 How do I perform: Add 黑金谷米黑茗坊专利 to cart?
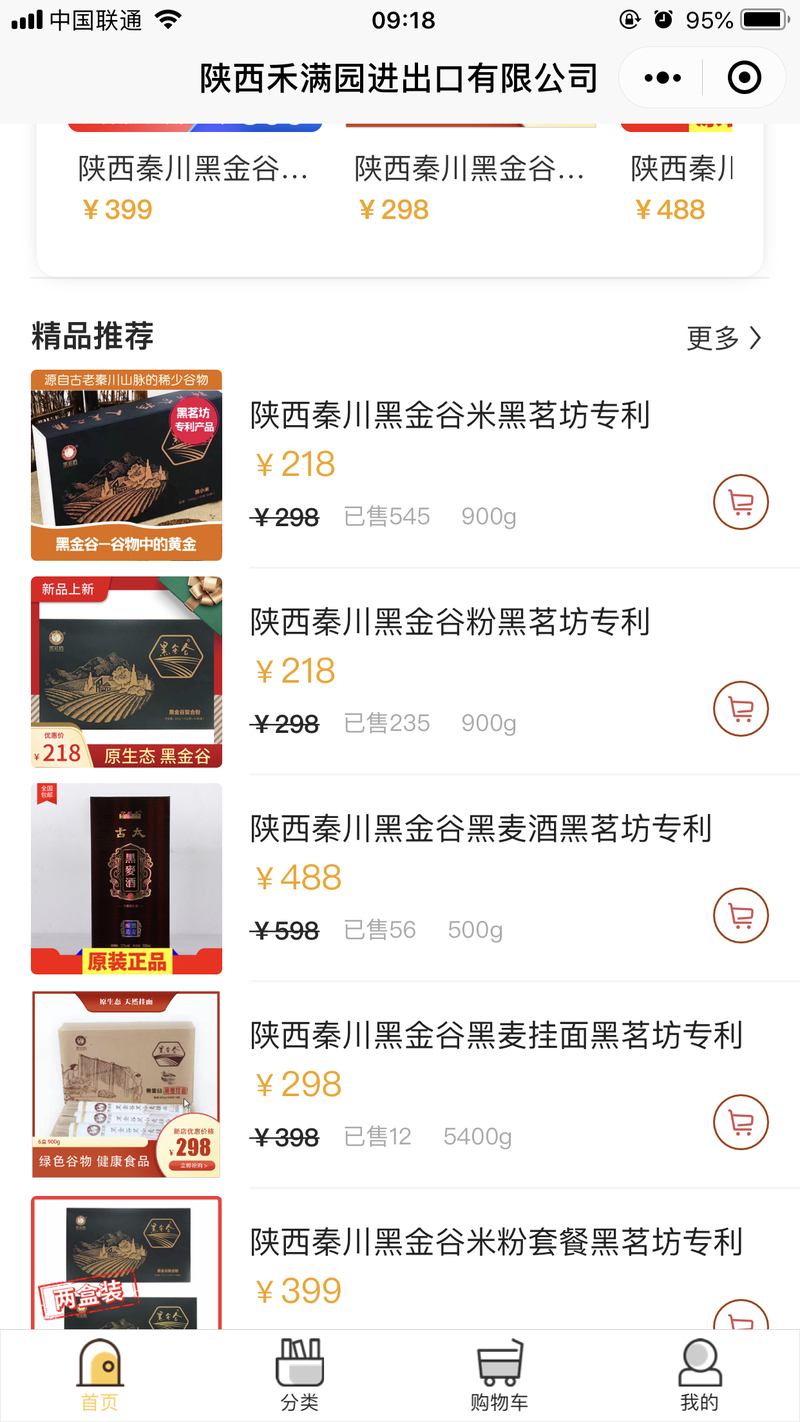741,503
